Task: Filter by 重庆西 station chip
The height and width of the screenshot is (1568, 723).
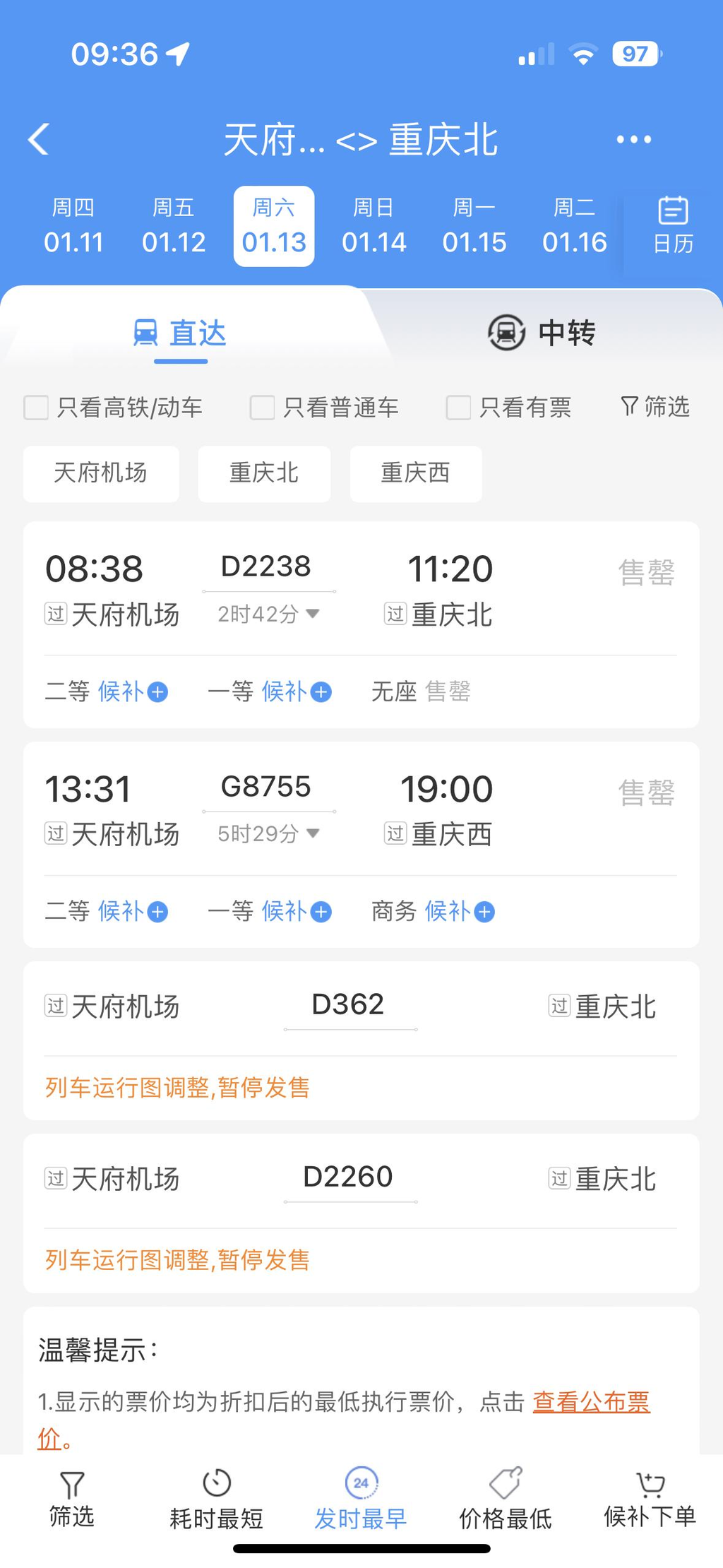Action: tap(415, 473)
